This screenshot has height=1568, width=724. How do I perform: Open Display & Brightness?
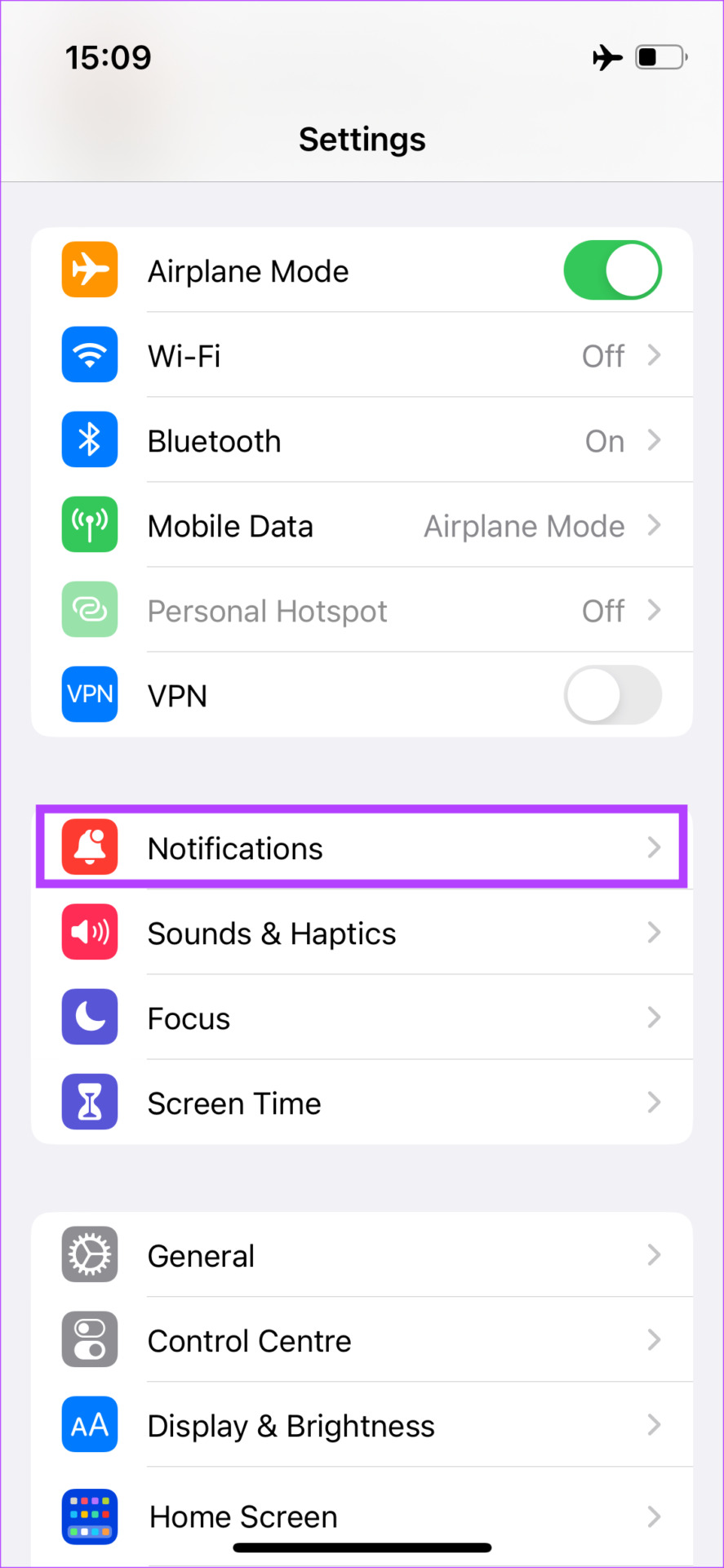tap(362, 1424)
